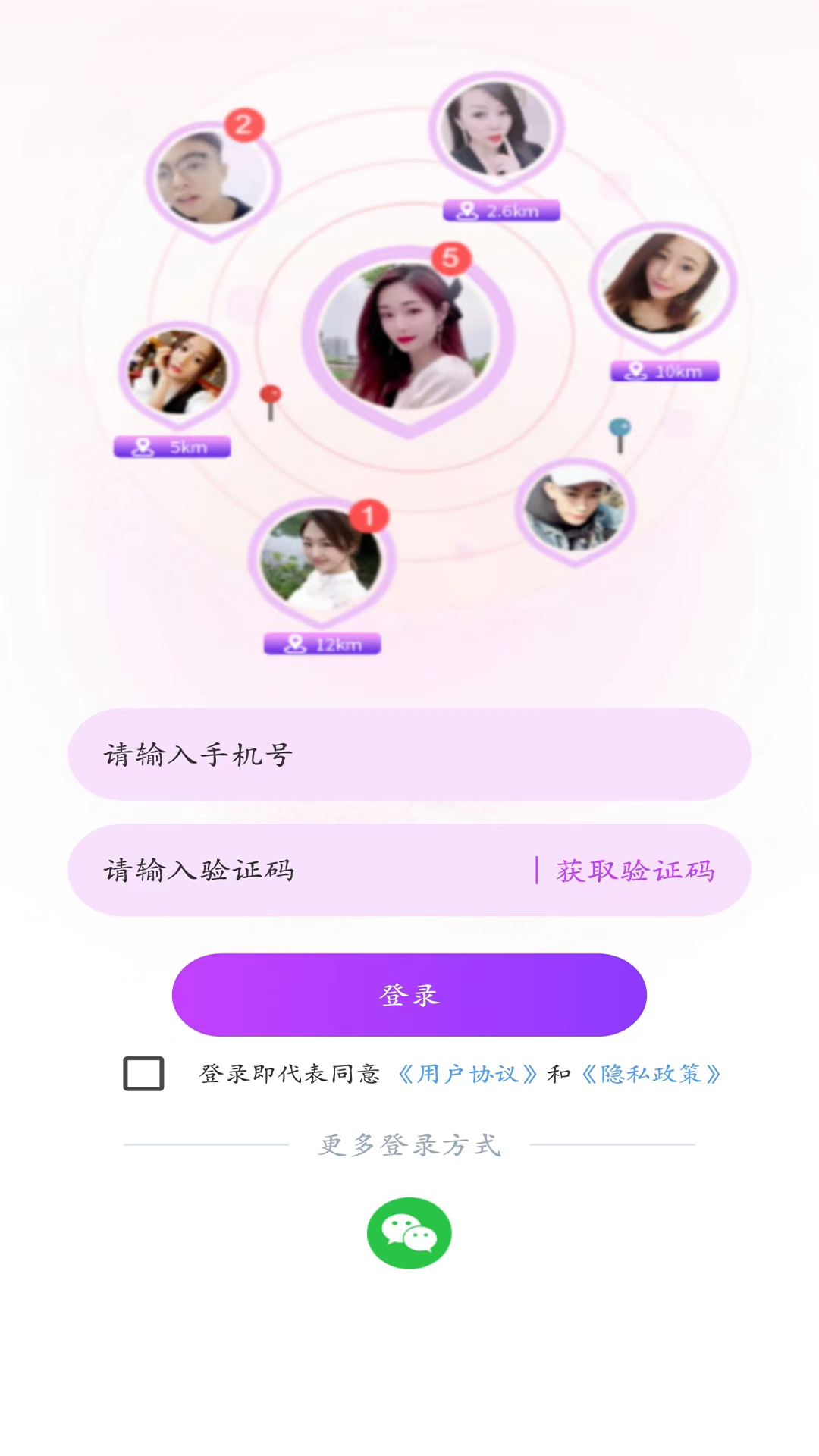Click the red badge 5 notification counter
Image resolution: width=819 pixels, height=1456 pixels.
(450, 258)
